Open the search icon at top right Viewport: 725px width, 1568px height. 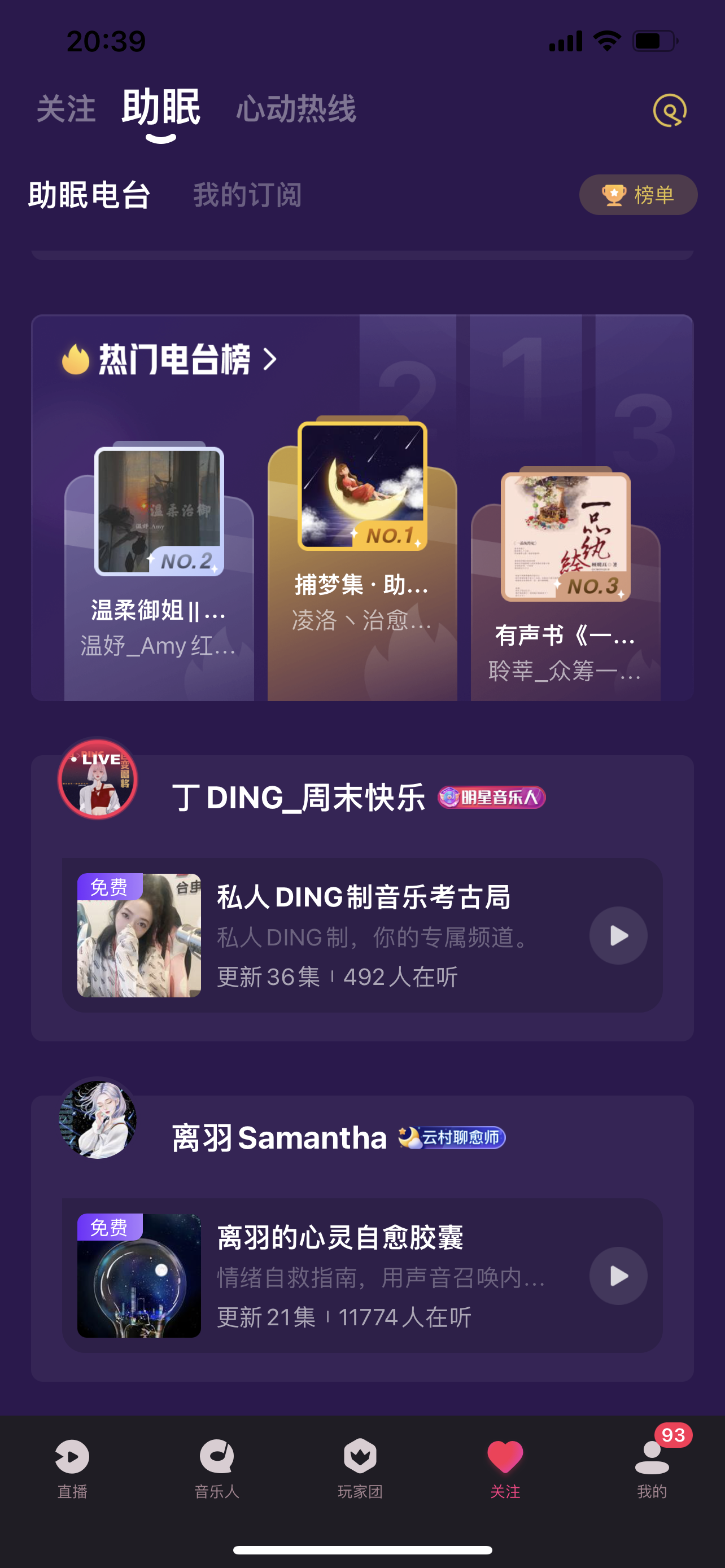point(669,110)
